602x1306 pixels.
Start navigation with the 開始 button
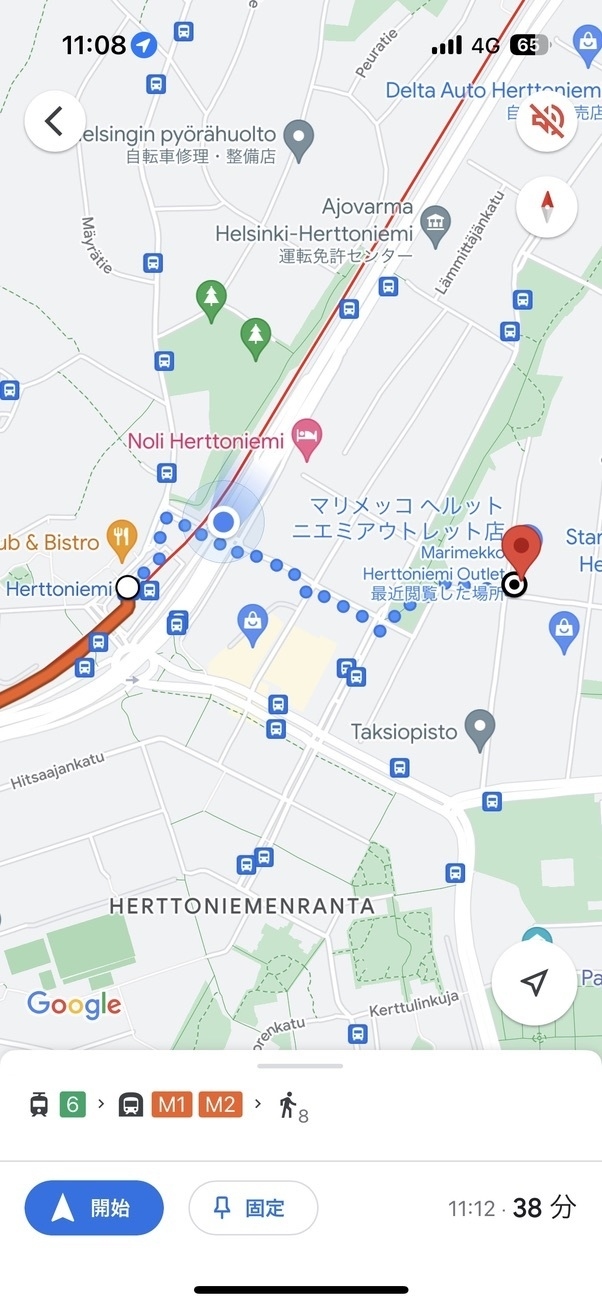[94, 1208]
